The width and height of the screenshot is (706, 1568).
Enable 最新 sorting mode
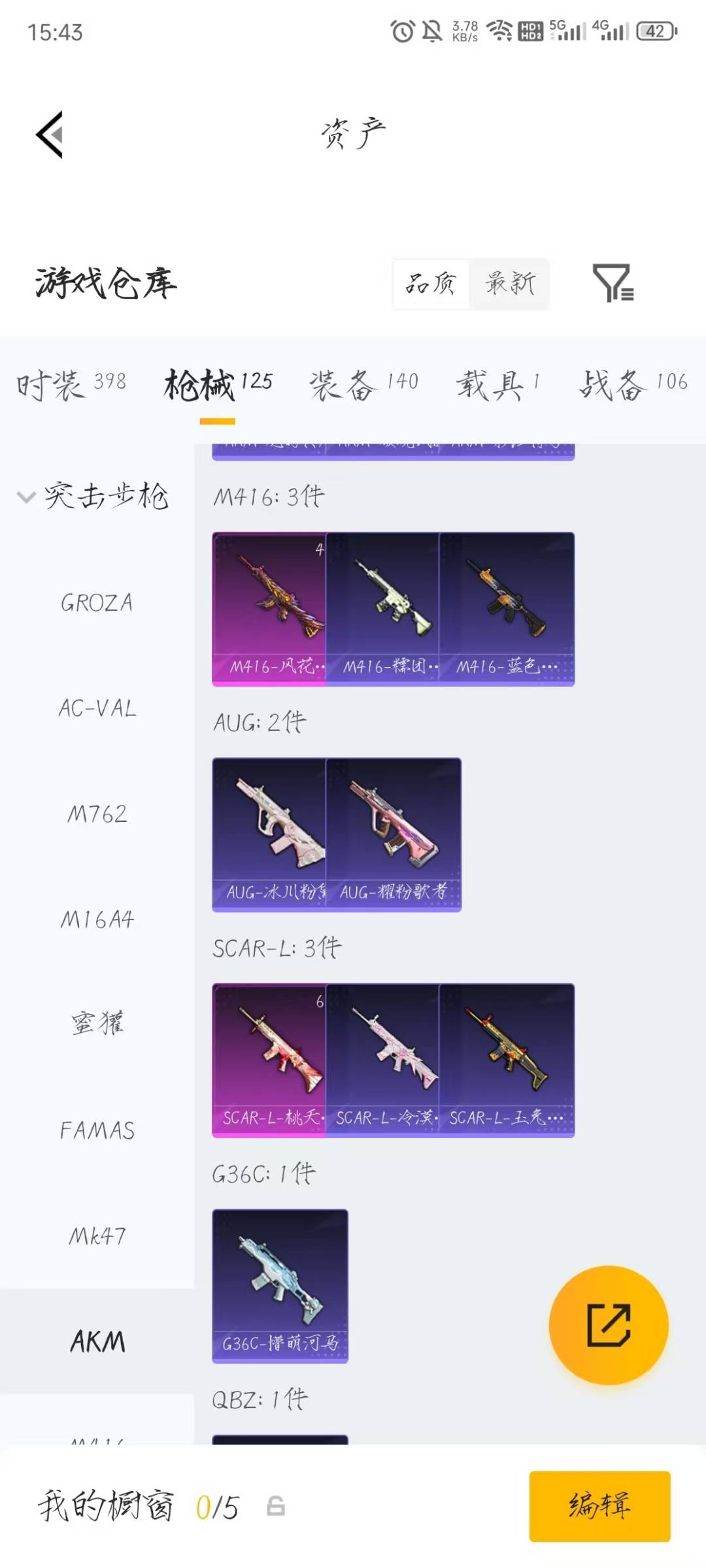(511, 282)
